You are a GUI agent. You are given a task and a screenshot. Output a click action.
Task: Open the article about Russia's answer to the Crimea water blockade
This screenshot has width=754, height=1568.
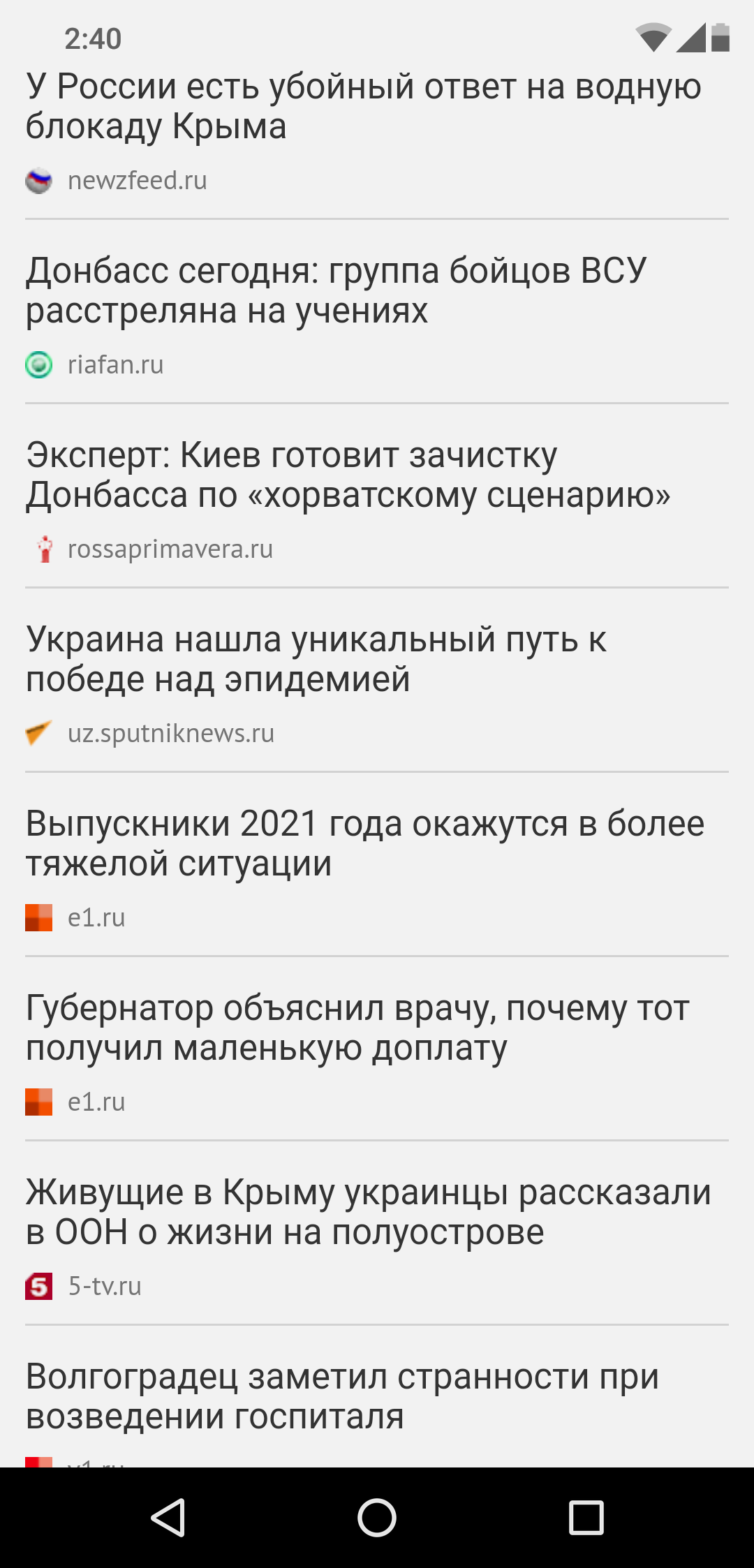(x=363, y=106)
